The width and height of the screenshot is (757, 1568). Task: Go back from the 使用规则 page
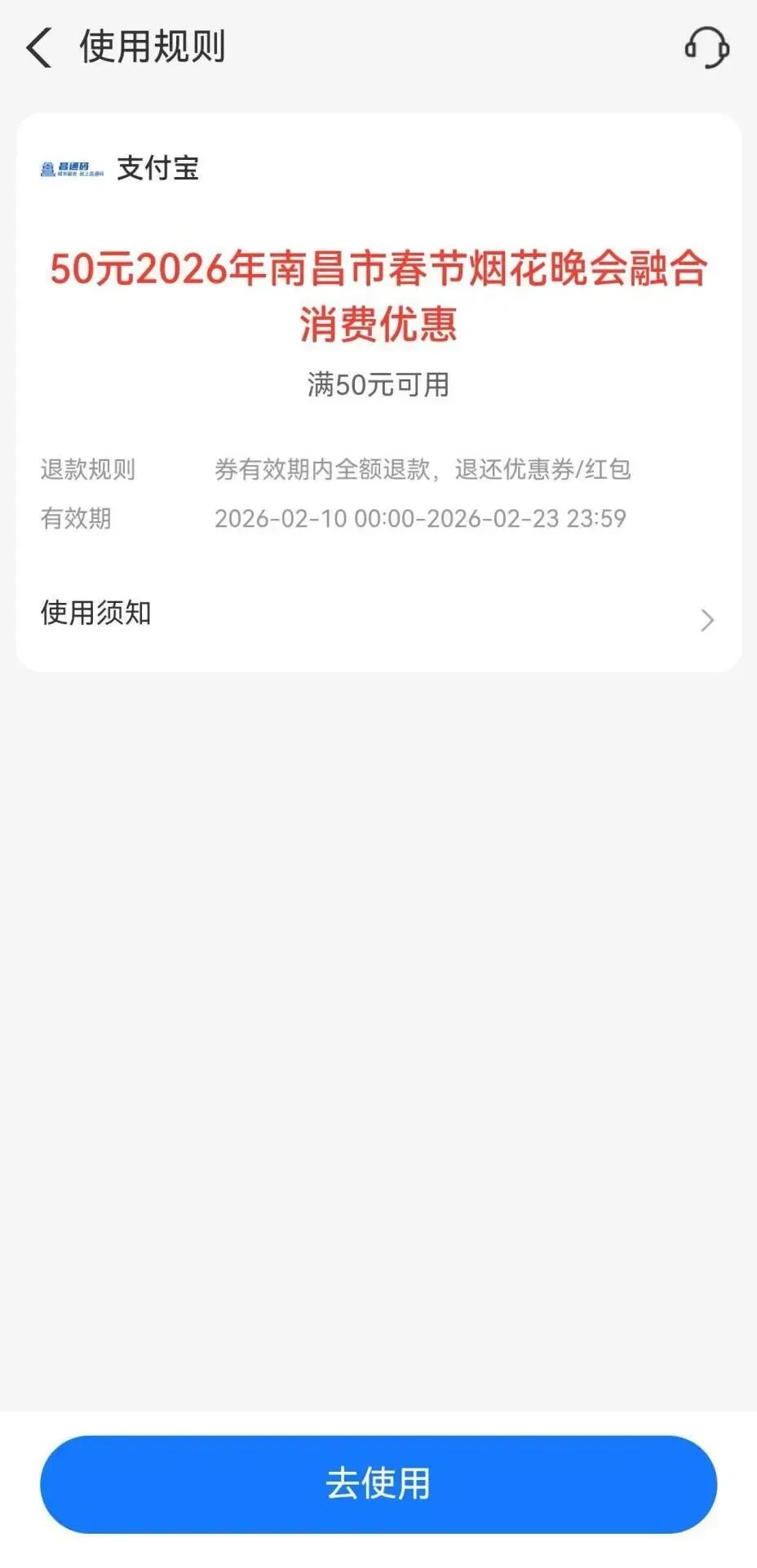(x=39, y=47)
